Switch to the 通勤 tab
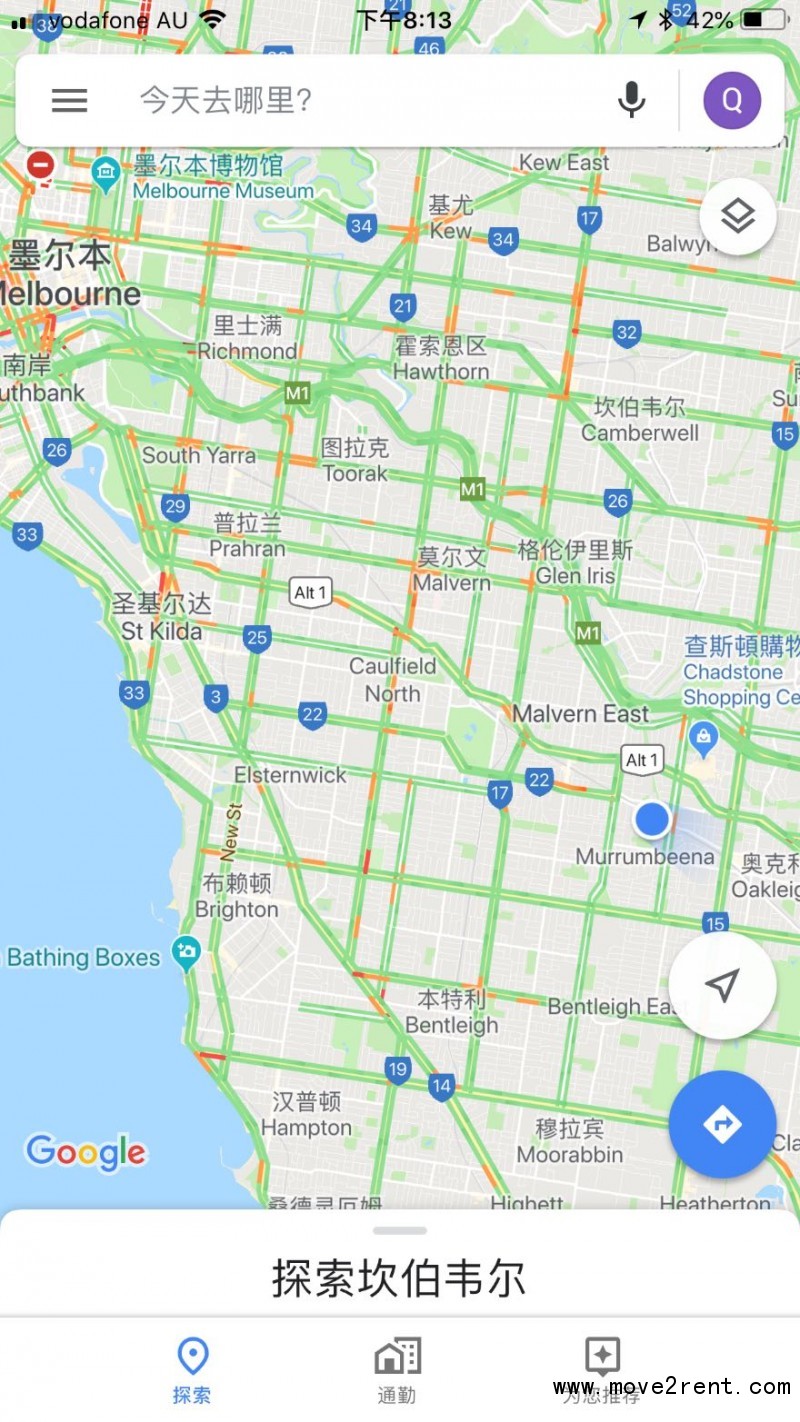The height and width of the screenshot is (1422, 800). point(397,1371)
